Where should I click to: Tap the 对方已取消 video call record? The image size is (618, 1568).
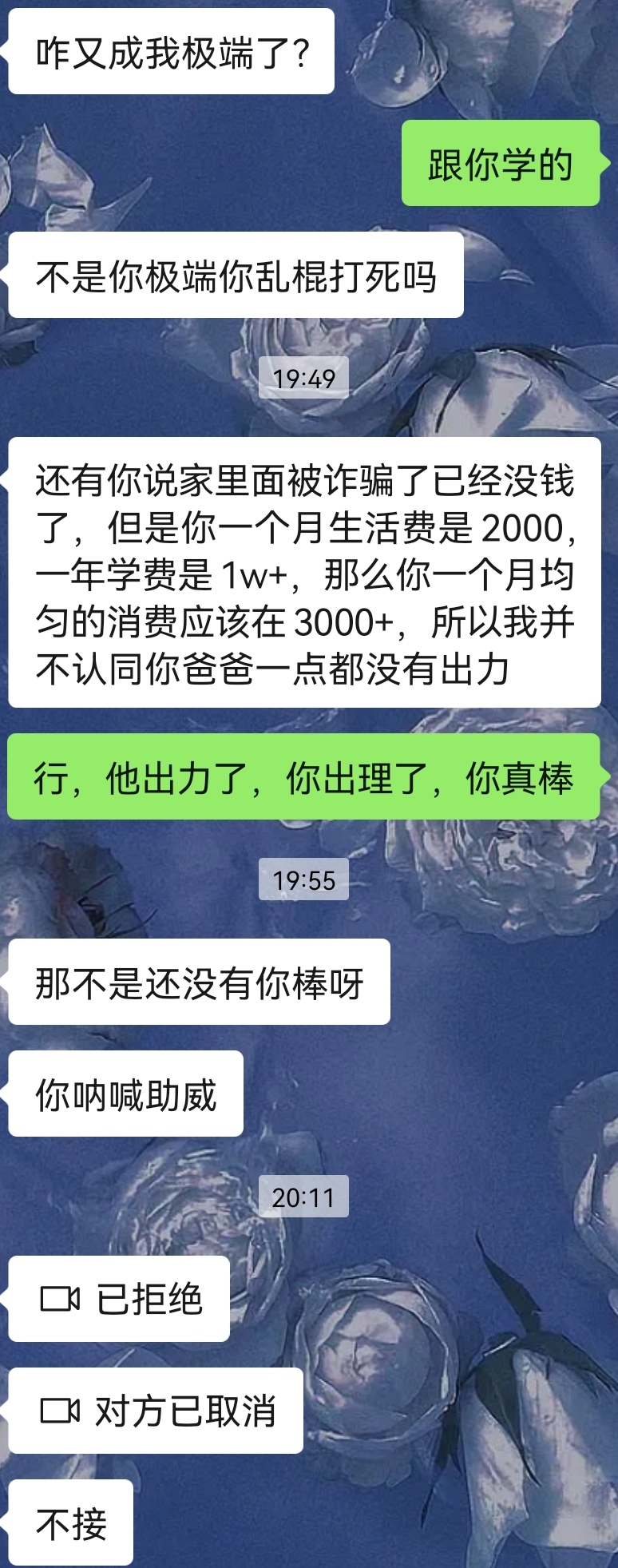pos(156,1411)
